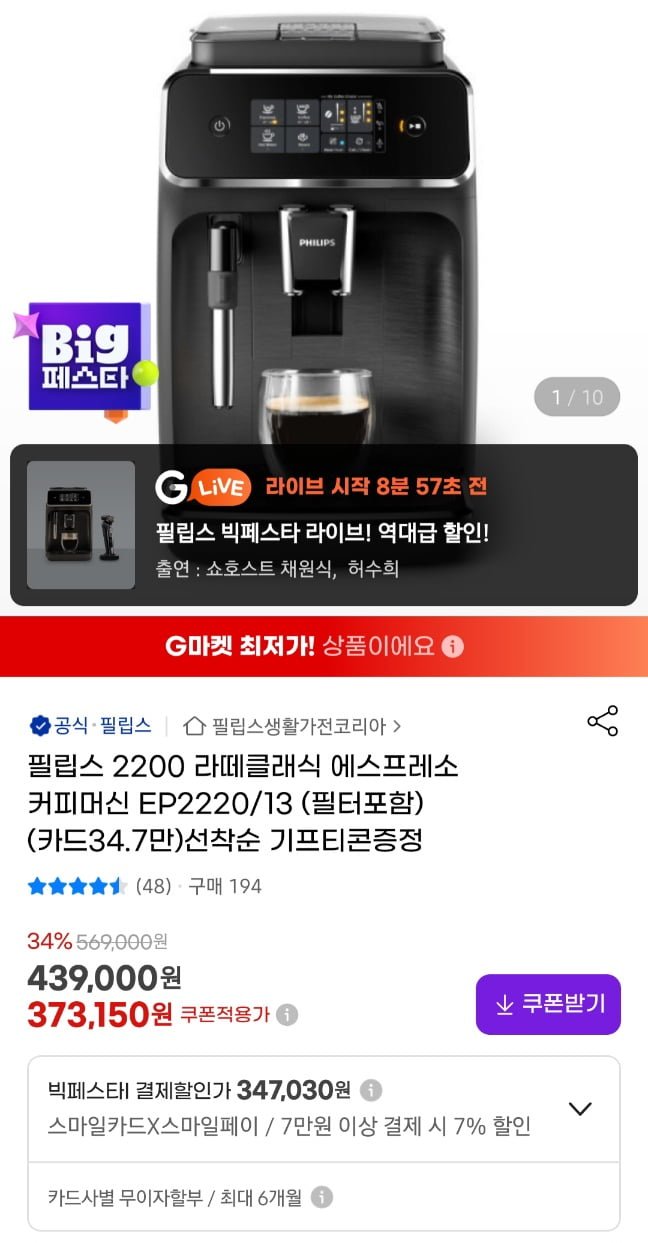Screen dimensions: 648x1243
Task: Show info about G마켓 최저가 label
Action: [453, 646]
